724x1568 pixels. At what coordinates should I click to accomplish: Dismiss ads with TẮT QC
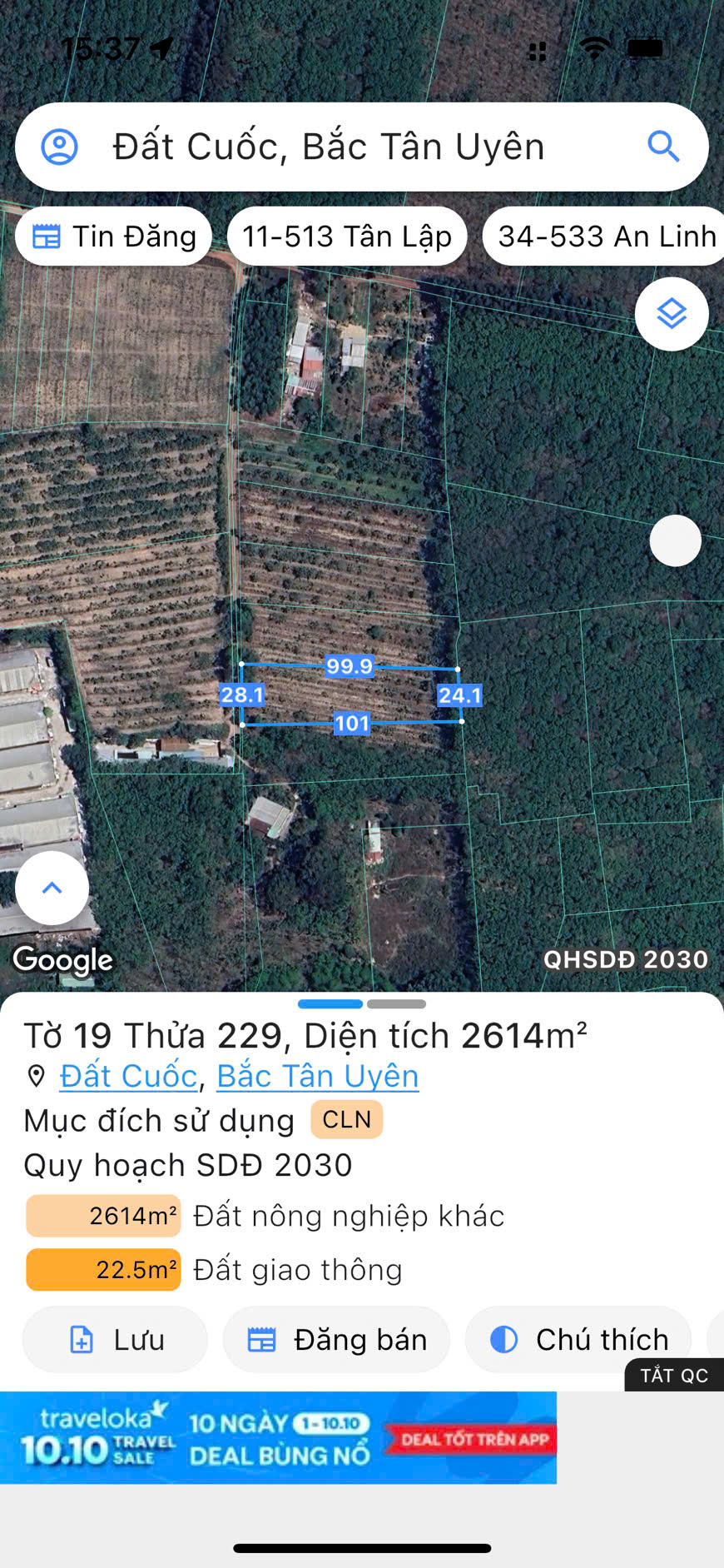[674, 1376]
